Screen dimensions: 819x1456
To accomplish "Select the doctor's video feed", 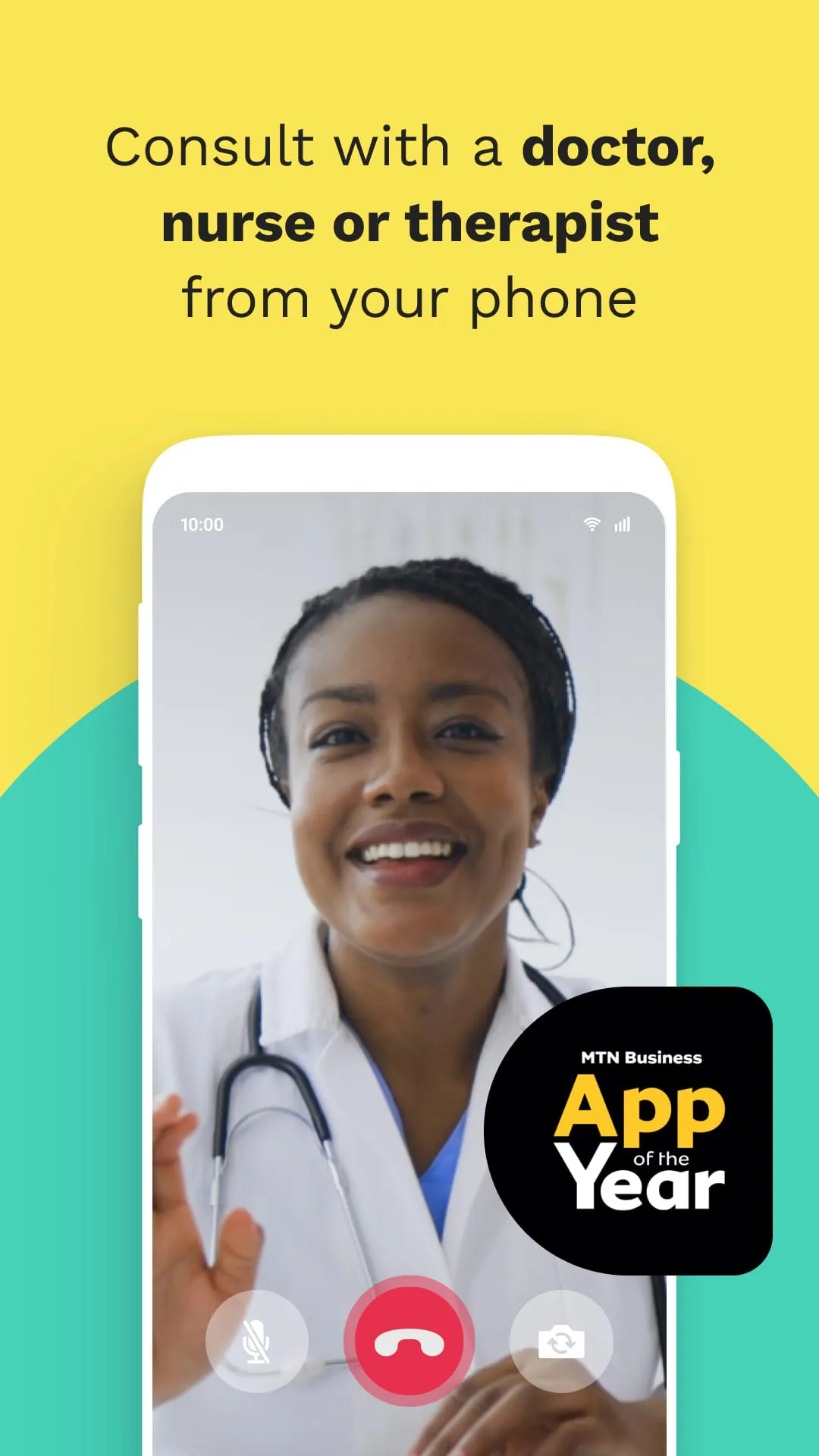I will click(x=409, y=834).
